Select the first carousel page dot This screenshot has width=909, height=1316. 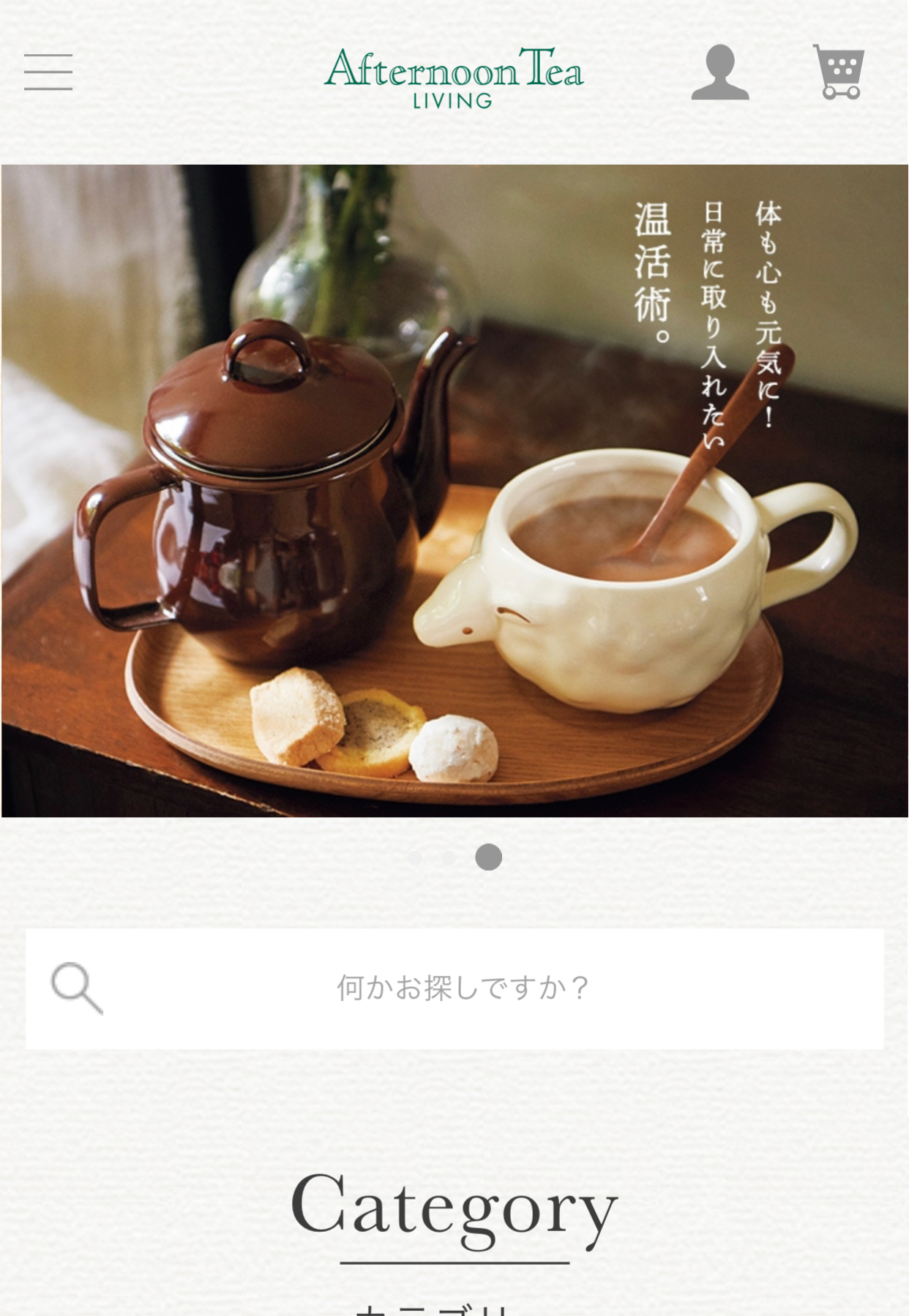click(415, 857)
